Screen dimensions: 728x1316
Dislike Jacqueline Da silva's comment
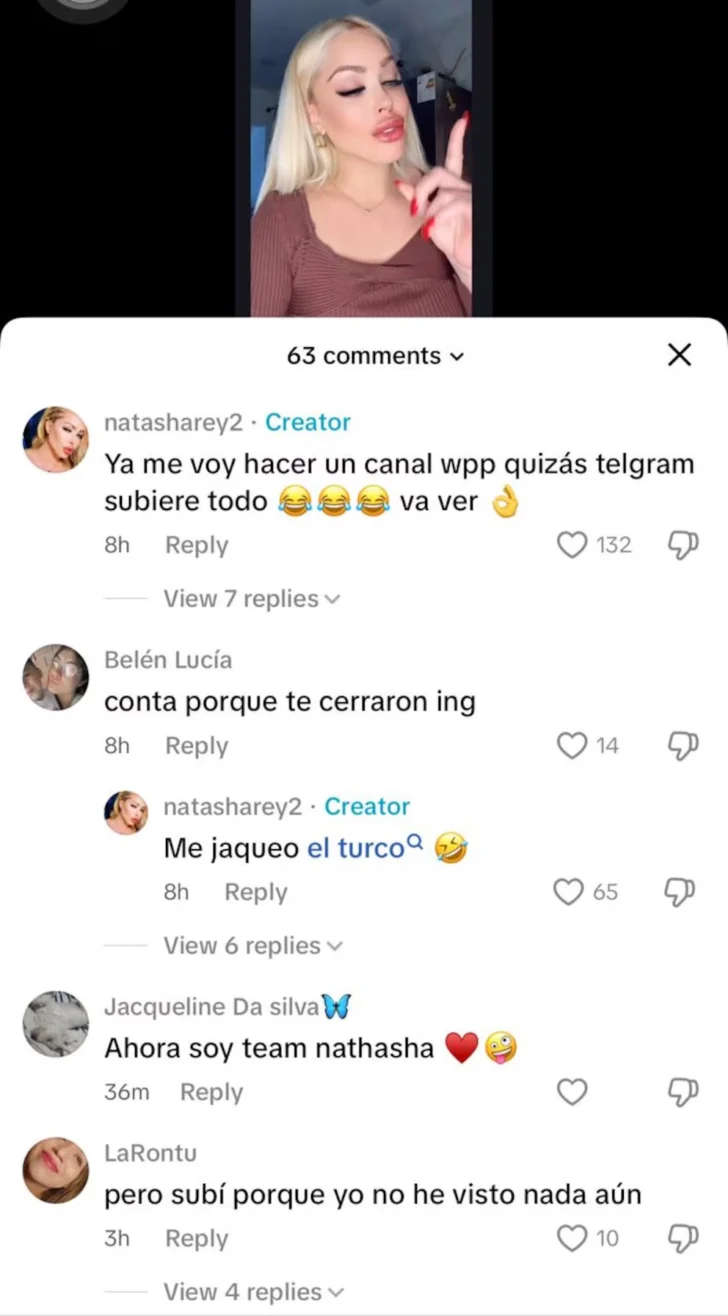(682, 1093)
